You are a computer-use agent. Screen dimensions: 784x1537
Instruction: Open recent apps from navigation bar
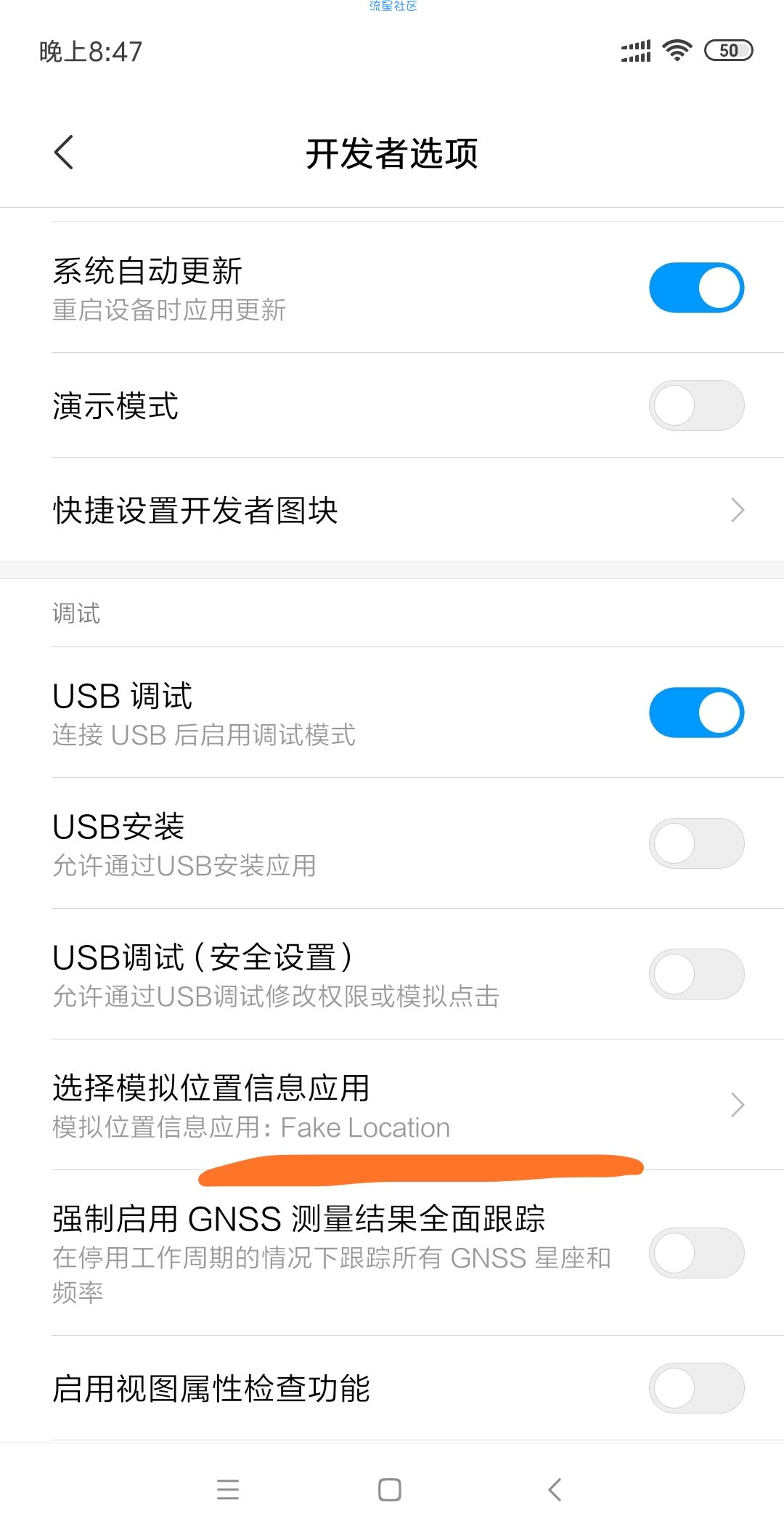pos(228,1490)
